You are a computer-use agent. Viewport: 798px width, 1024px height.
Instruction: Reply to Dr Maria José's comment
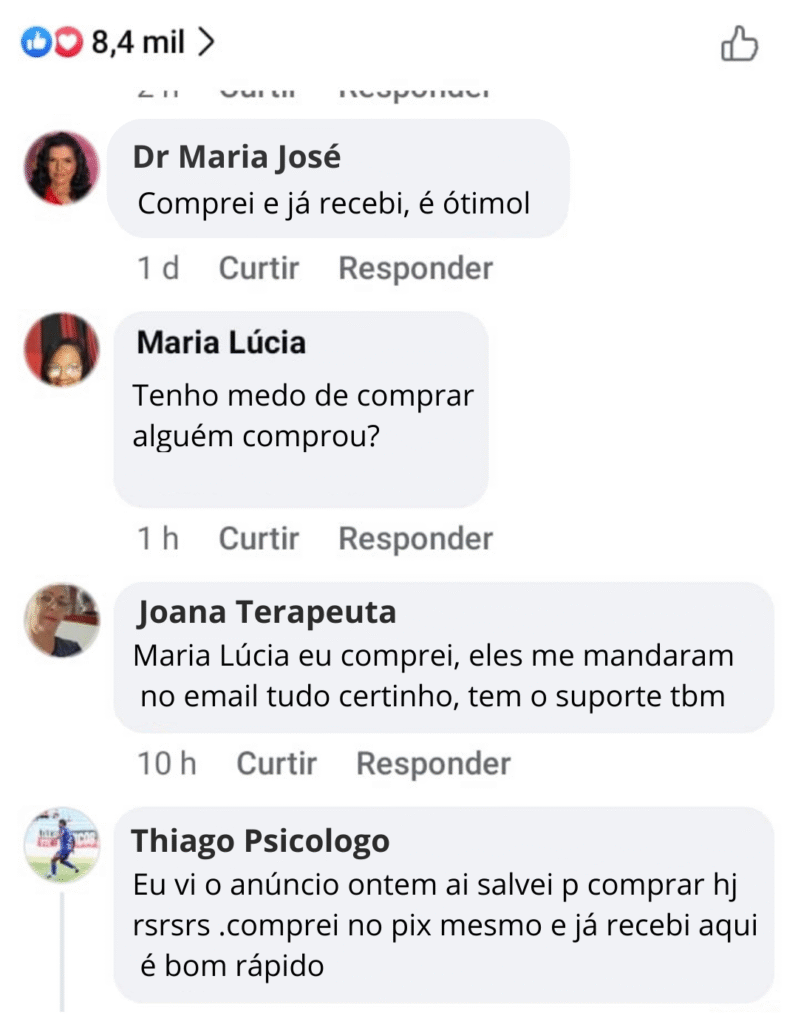(415, 268)
